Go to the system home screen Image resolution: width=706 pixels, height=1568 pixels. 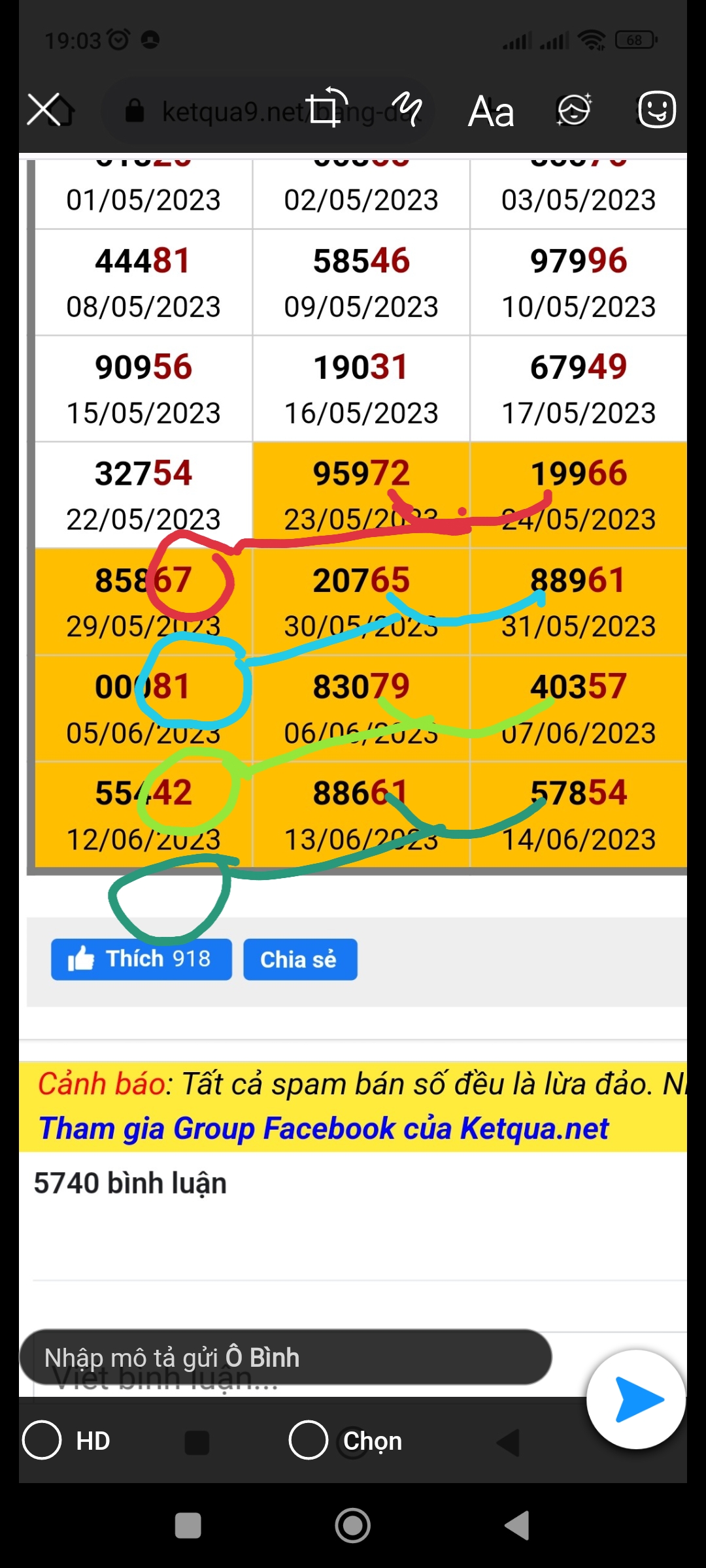pos(353,1526)
